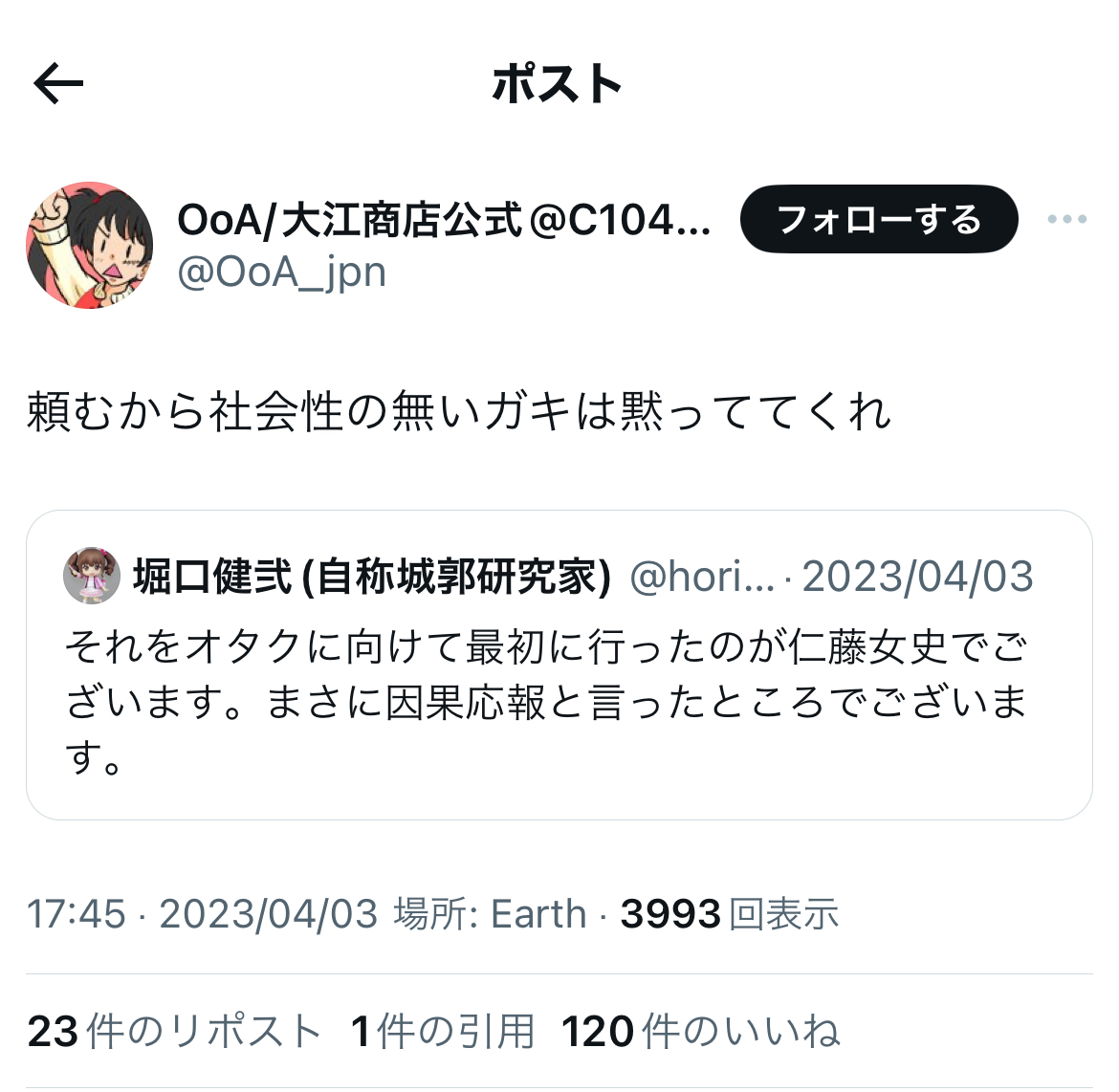The width and height of the screenshot is (1119, 1092).
Task: Tap the フォローする button
Action: 879,220
